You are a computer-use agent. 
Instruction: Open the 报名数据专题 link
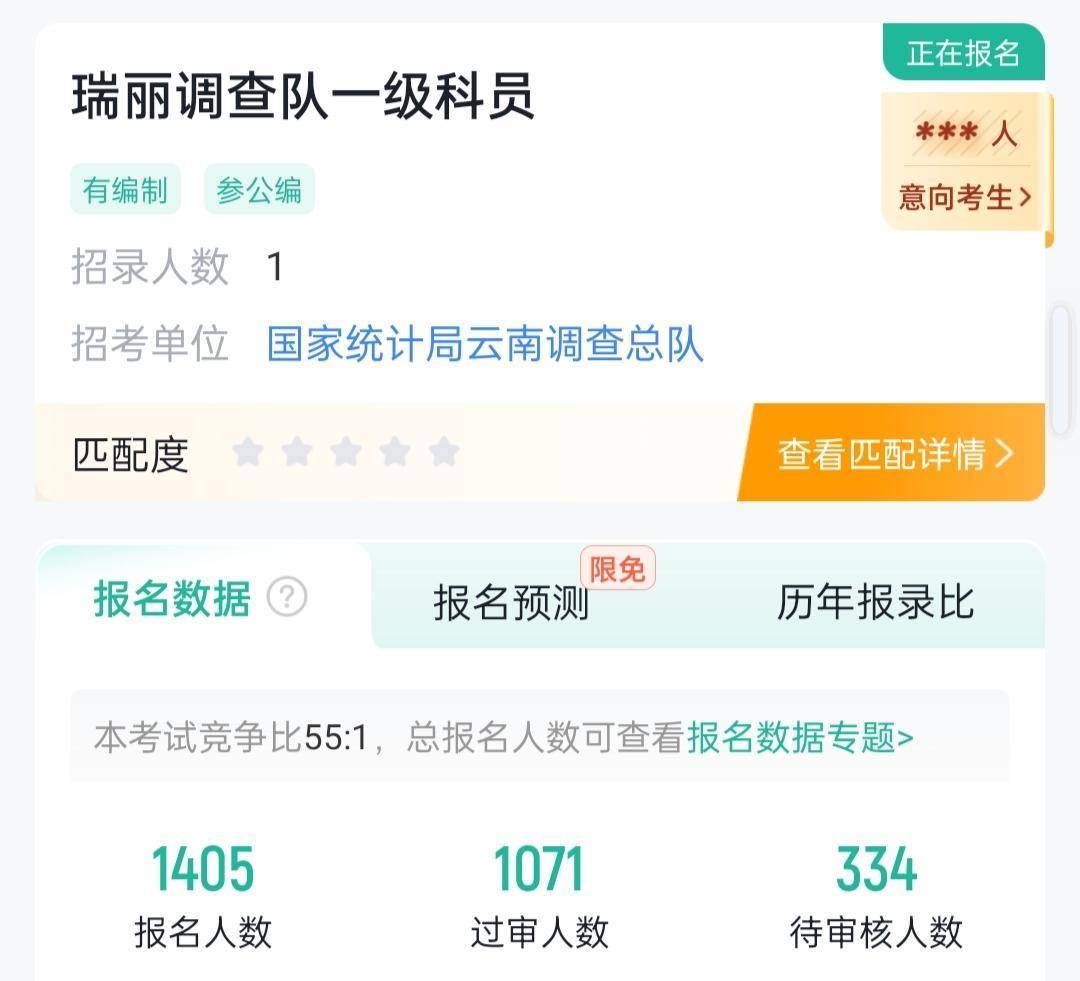click(800, 738)
